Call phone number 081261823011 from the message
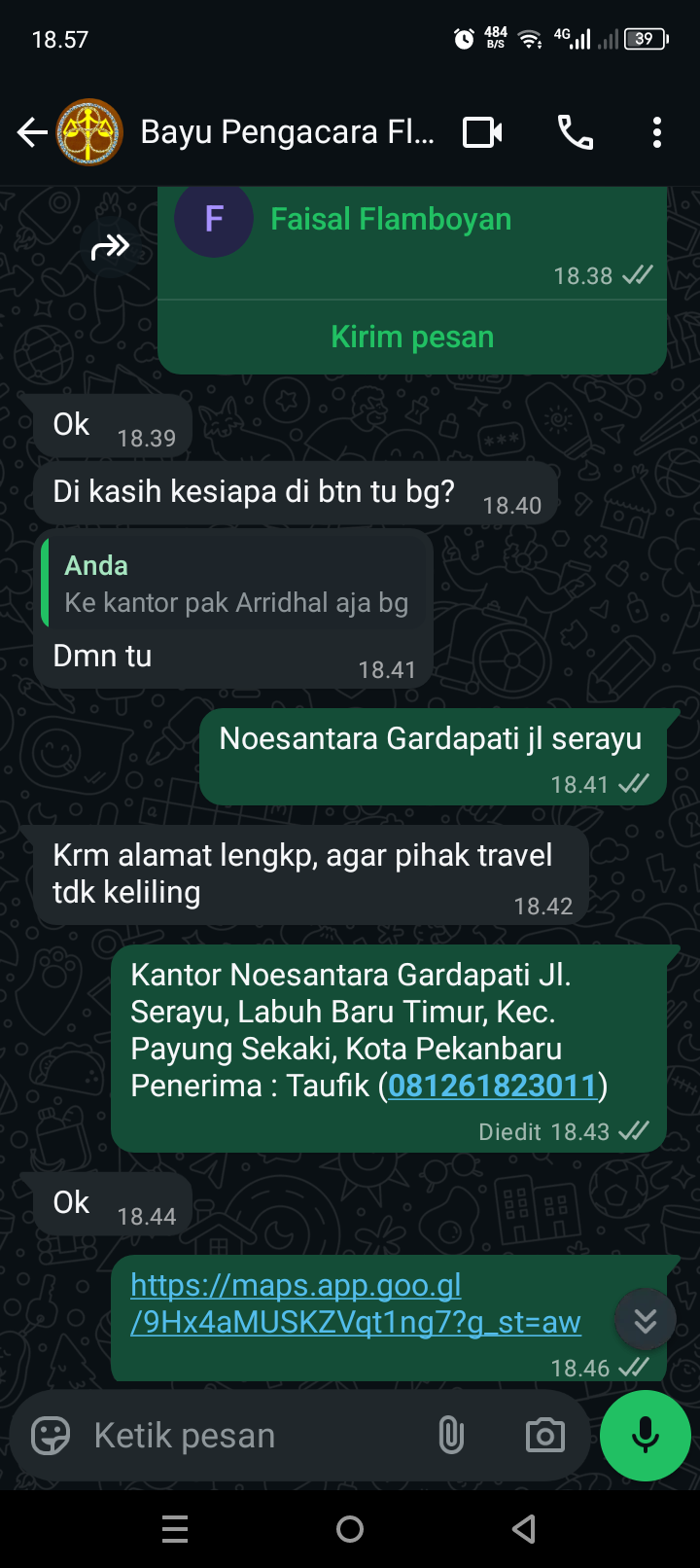The height and width of the screenshot is (1568, 700). 491,1085
